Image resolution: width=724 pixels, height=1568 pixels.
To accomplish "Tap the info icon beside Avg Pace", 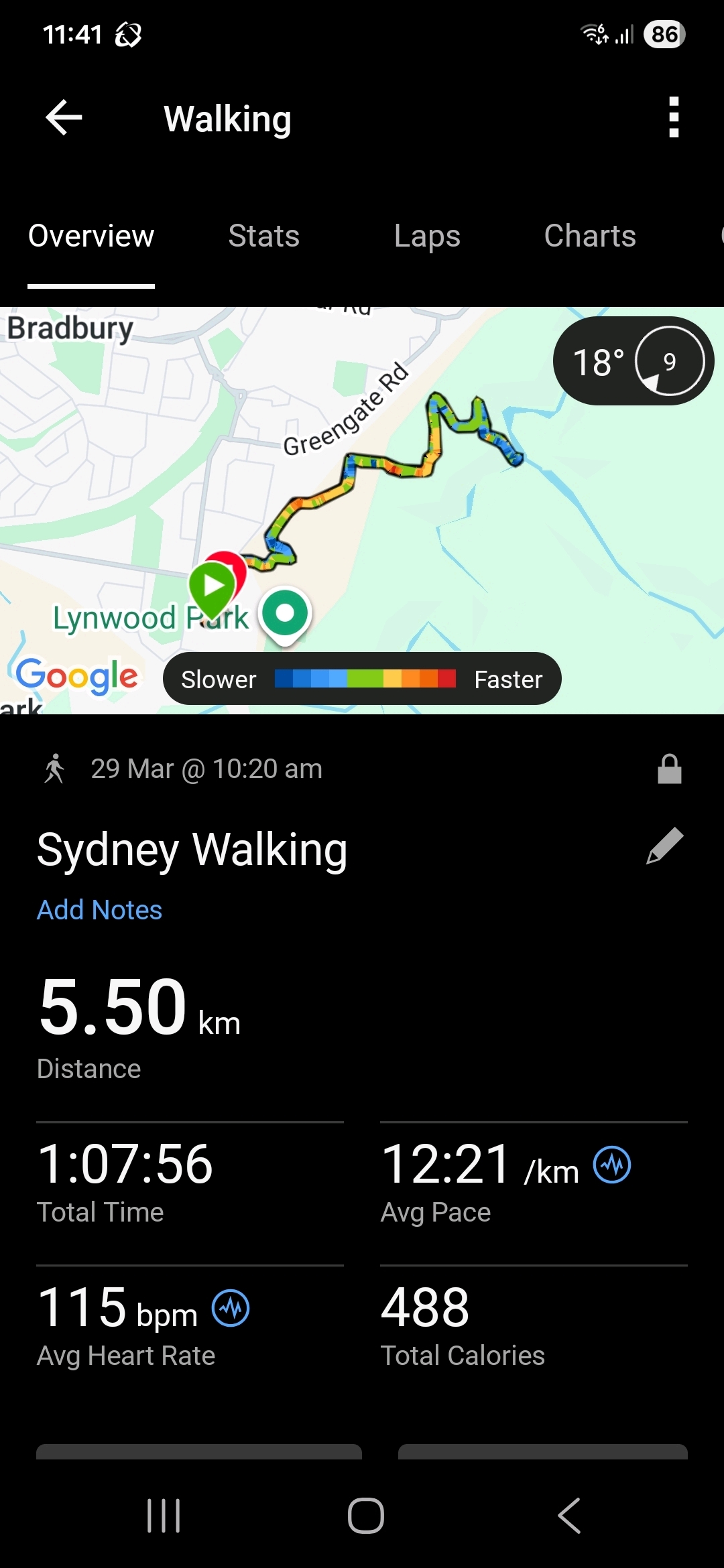I will (x=612, y=1165).
